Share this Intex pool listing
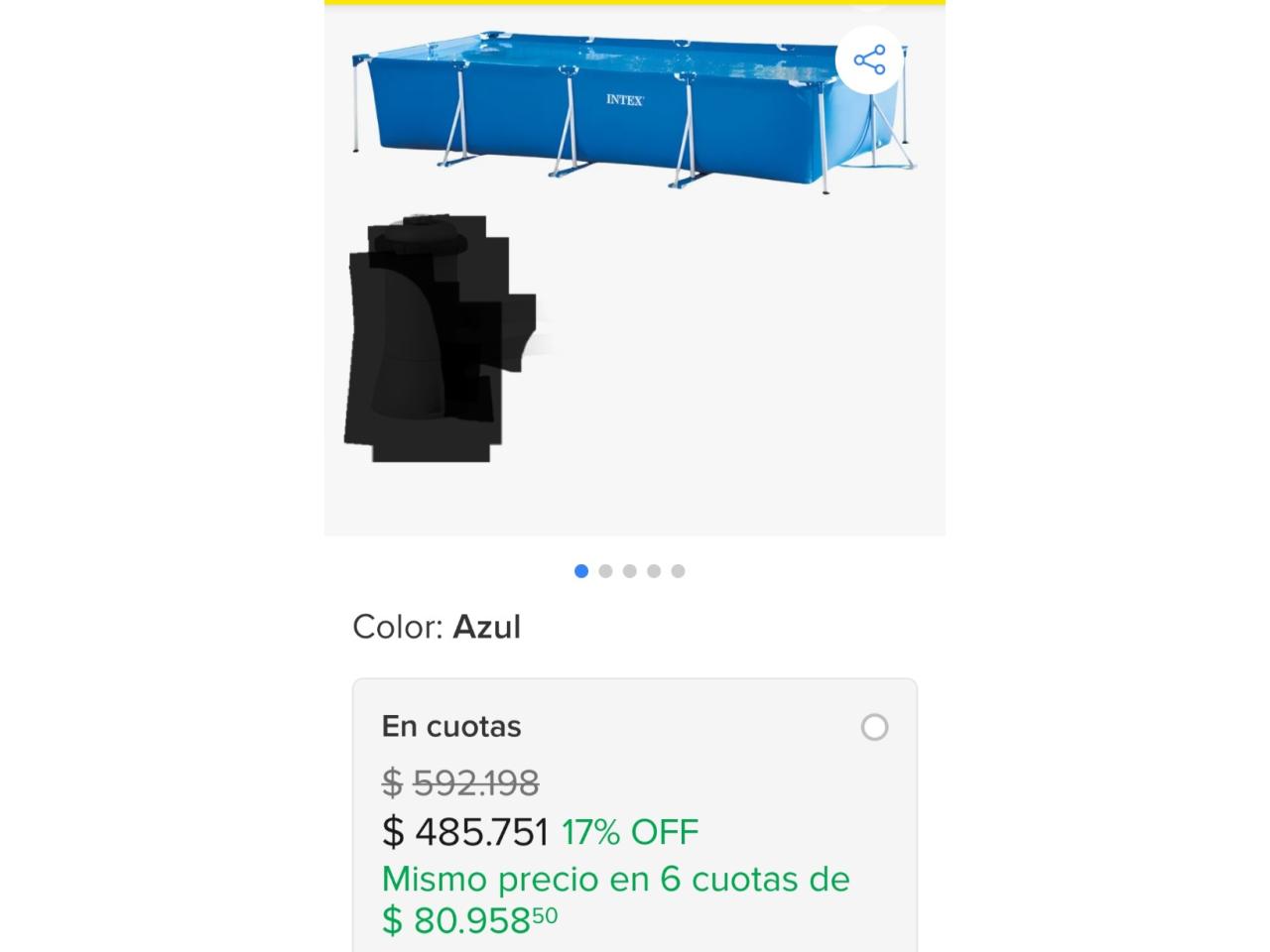 [869, 60]
